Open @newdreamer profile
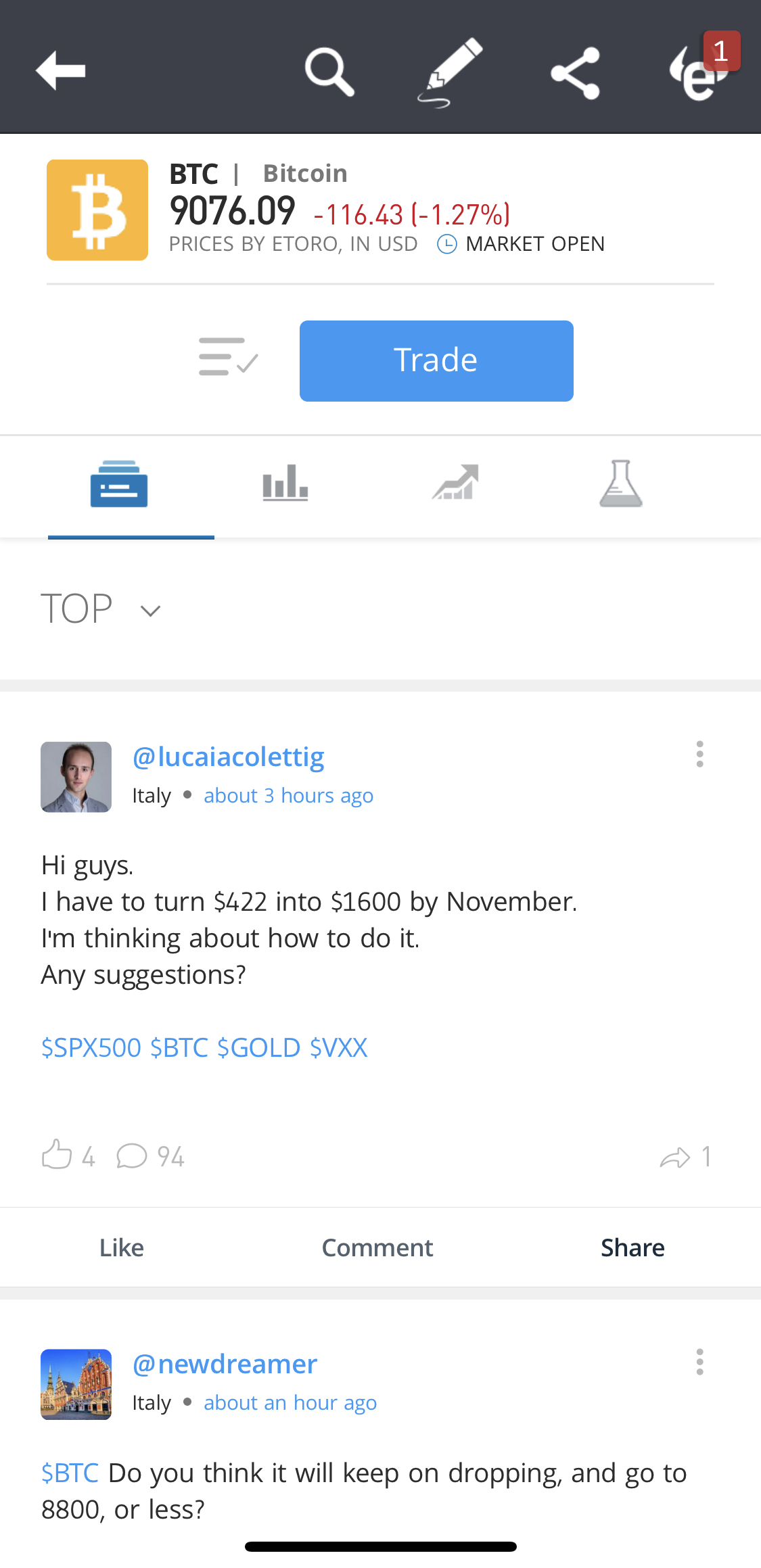This screenshot has height=1568, width=761. pos(225,1364)
